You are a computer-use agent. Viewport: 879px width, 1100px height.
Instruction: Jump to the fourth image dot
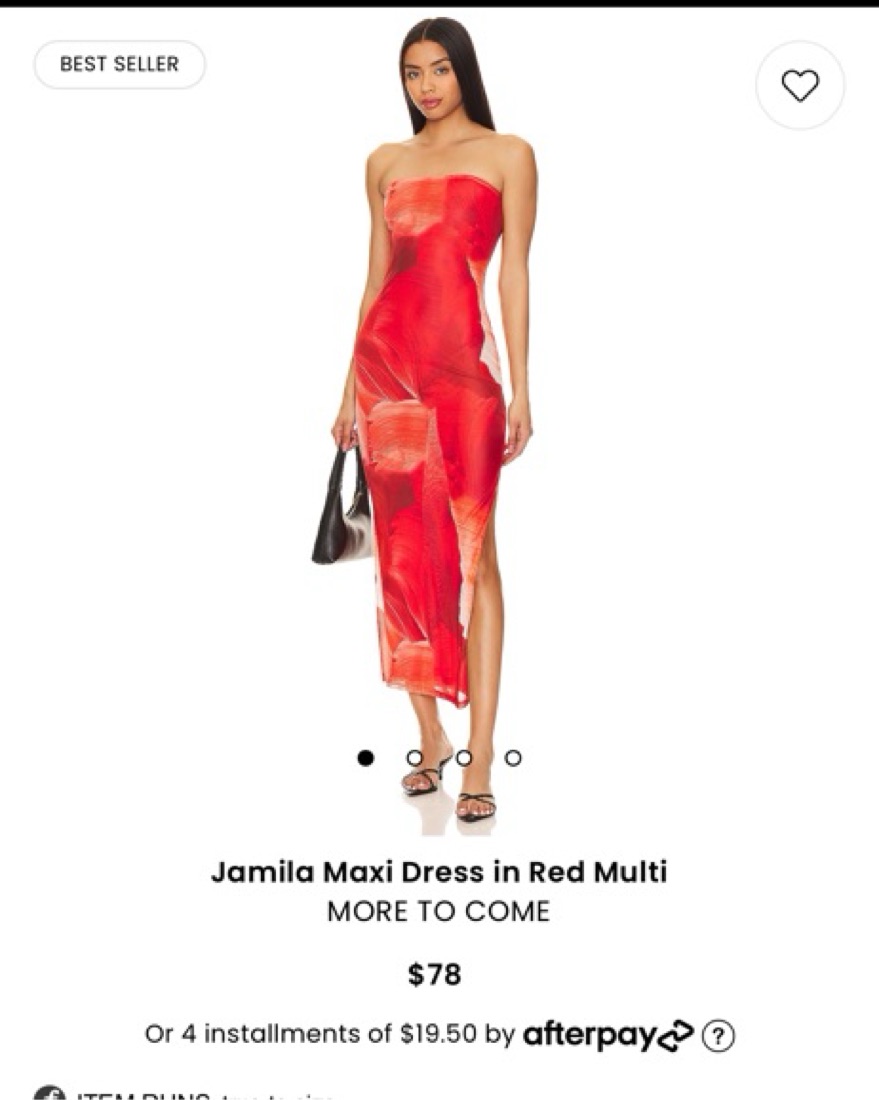513,758
